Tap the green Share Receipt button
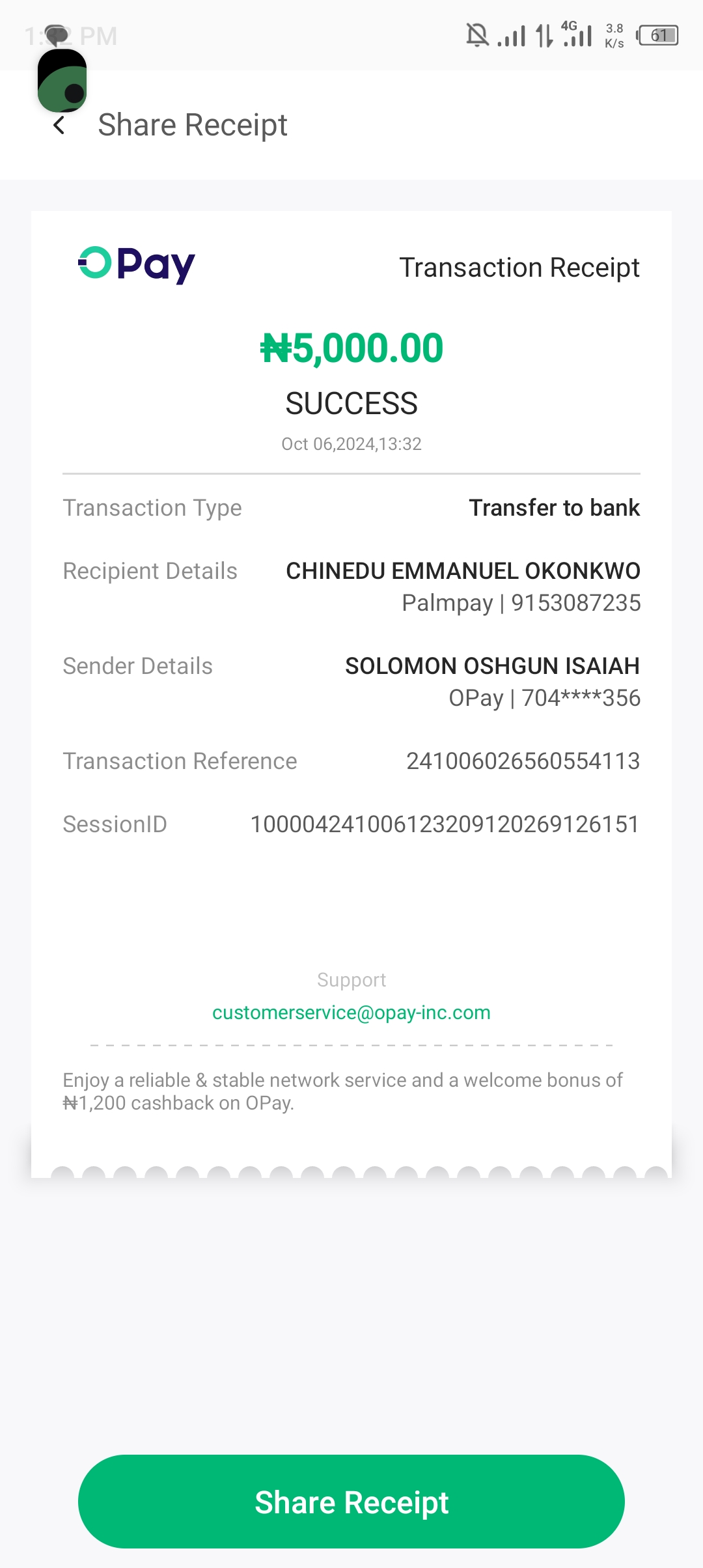The image size is (703, 1568). [351, 1502]
